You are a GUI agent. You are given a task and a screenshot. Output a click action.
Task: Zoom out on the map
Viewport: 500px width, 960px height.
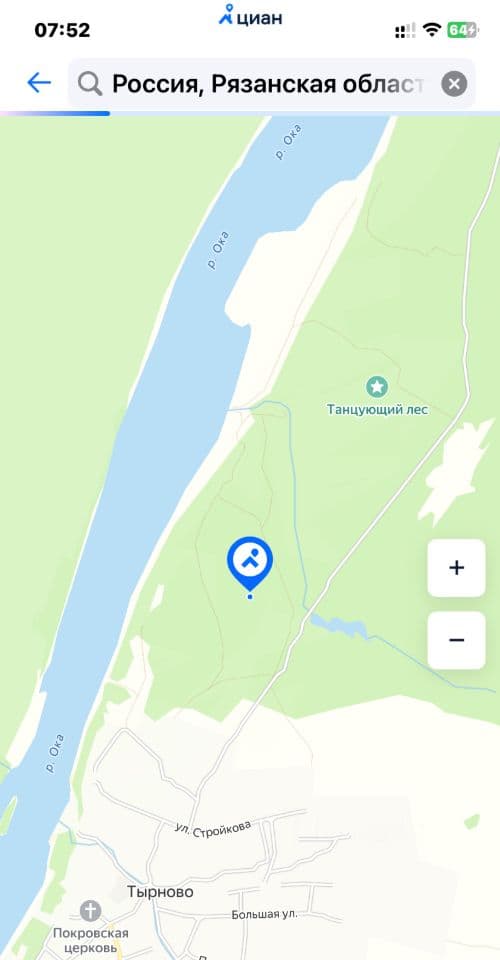click(x=457, y=640)
